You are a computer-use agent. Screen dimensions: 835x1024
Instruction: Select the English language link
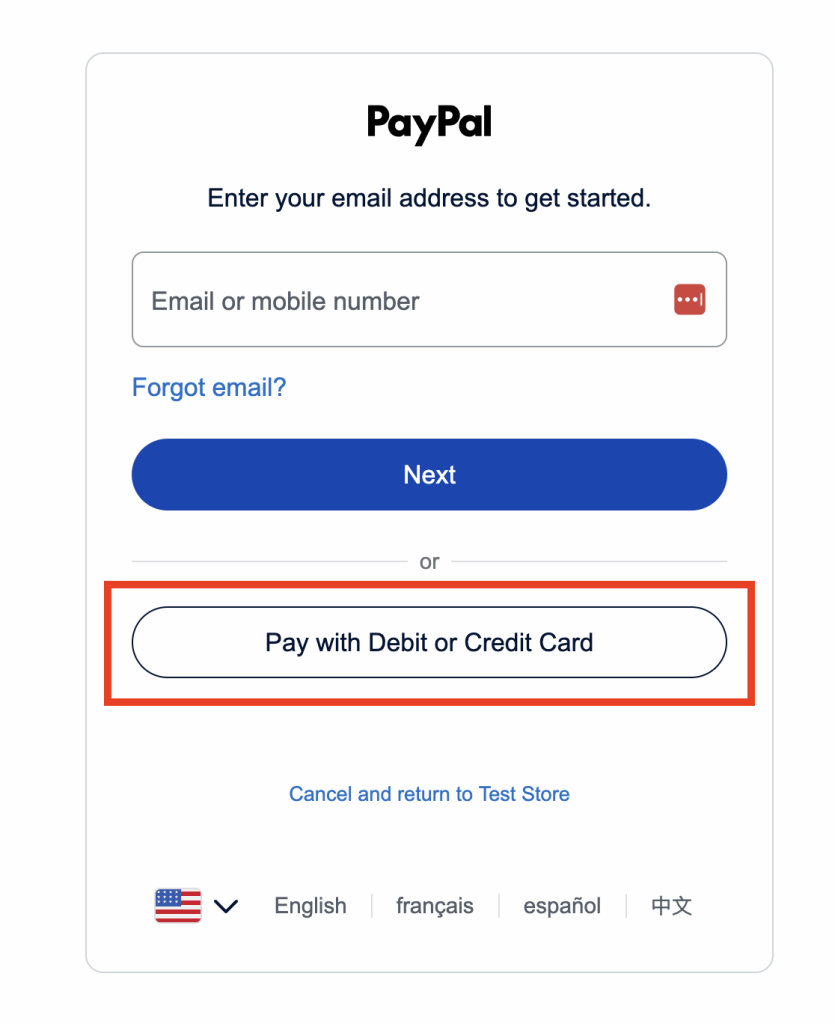[310, 906]
